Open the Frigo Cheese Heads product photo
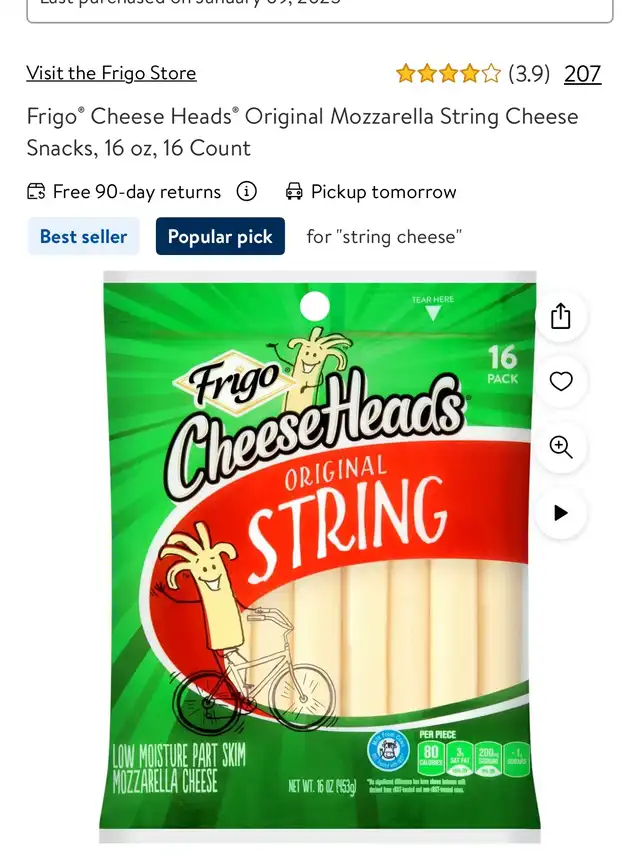This screenshot has height=856, width=640. (x=320, y=560)
